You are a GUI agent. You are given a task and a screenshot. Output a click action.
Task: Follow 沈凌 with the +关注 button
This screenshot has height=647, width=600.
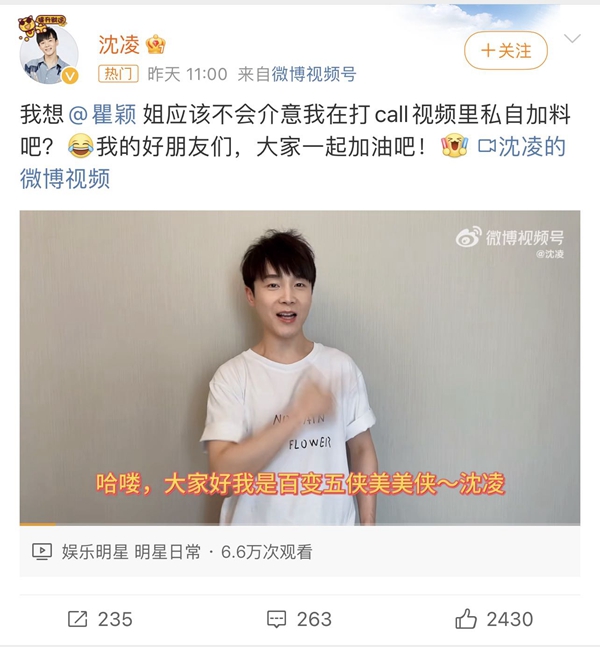click(x=506, y=51)
